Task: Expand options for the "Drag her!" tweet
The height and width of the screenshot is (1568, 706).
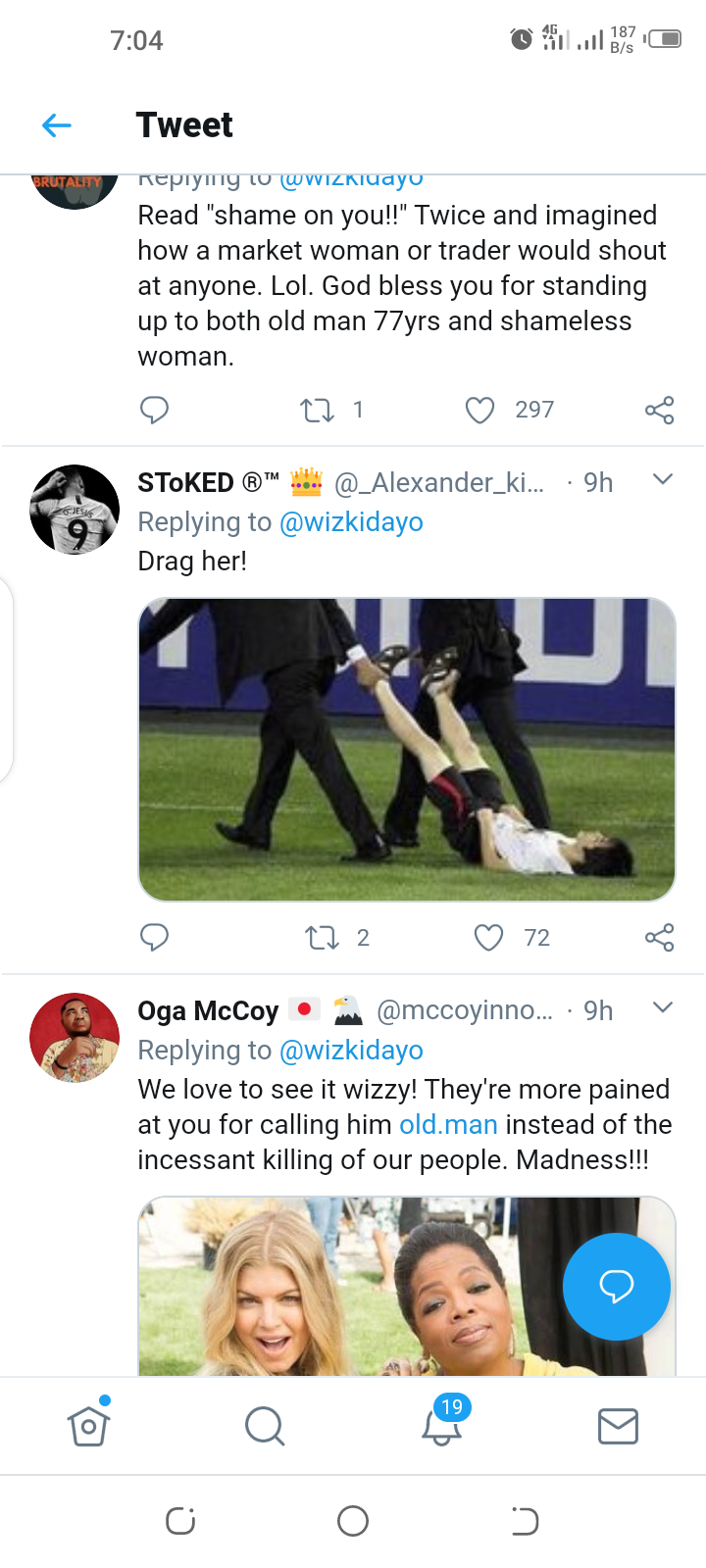Action: pos(663,479)
